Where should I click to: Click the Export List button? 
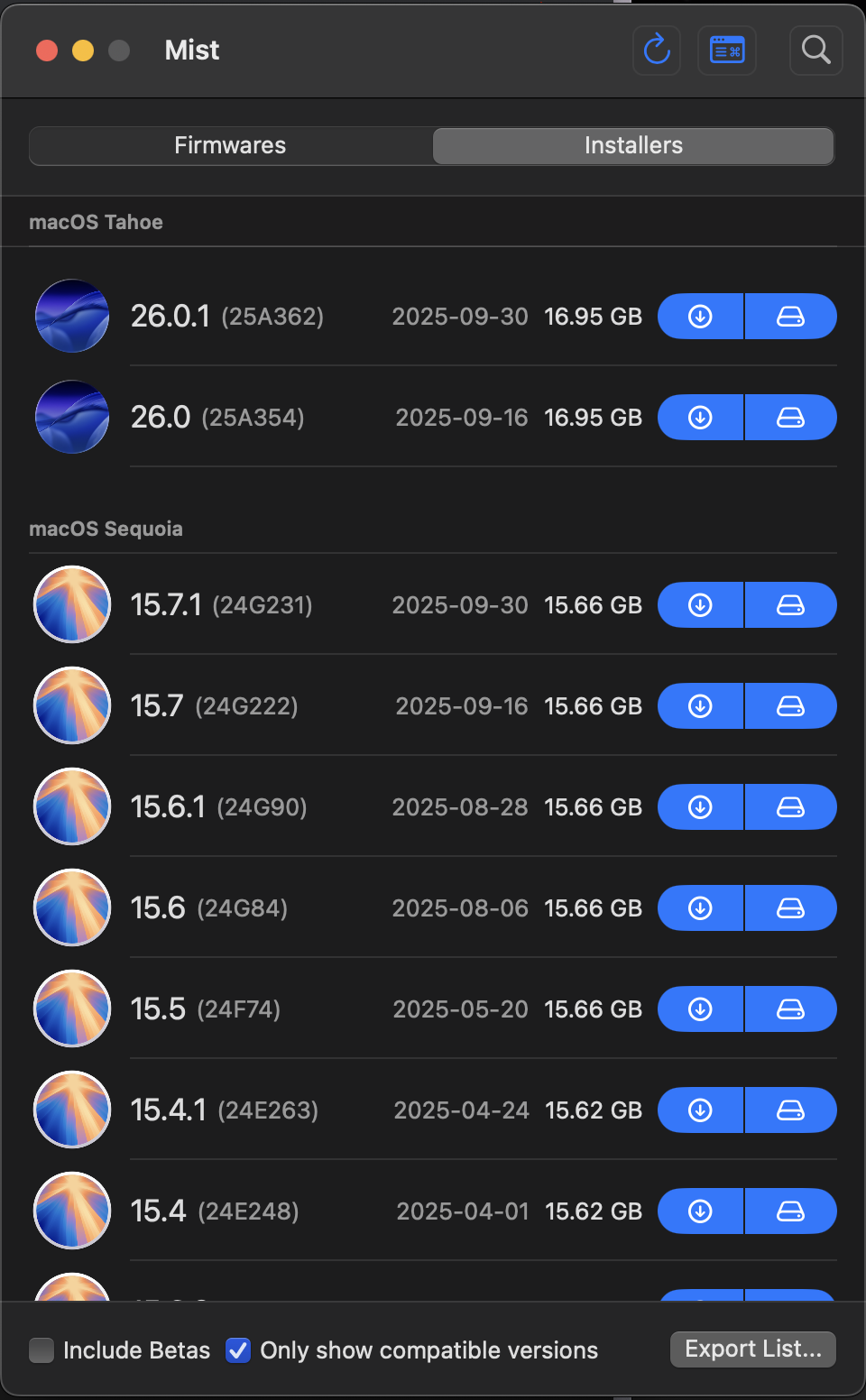point(752,1349)
